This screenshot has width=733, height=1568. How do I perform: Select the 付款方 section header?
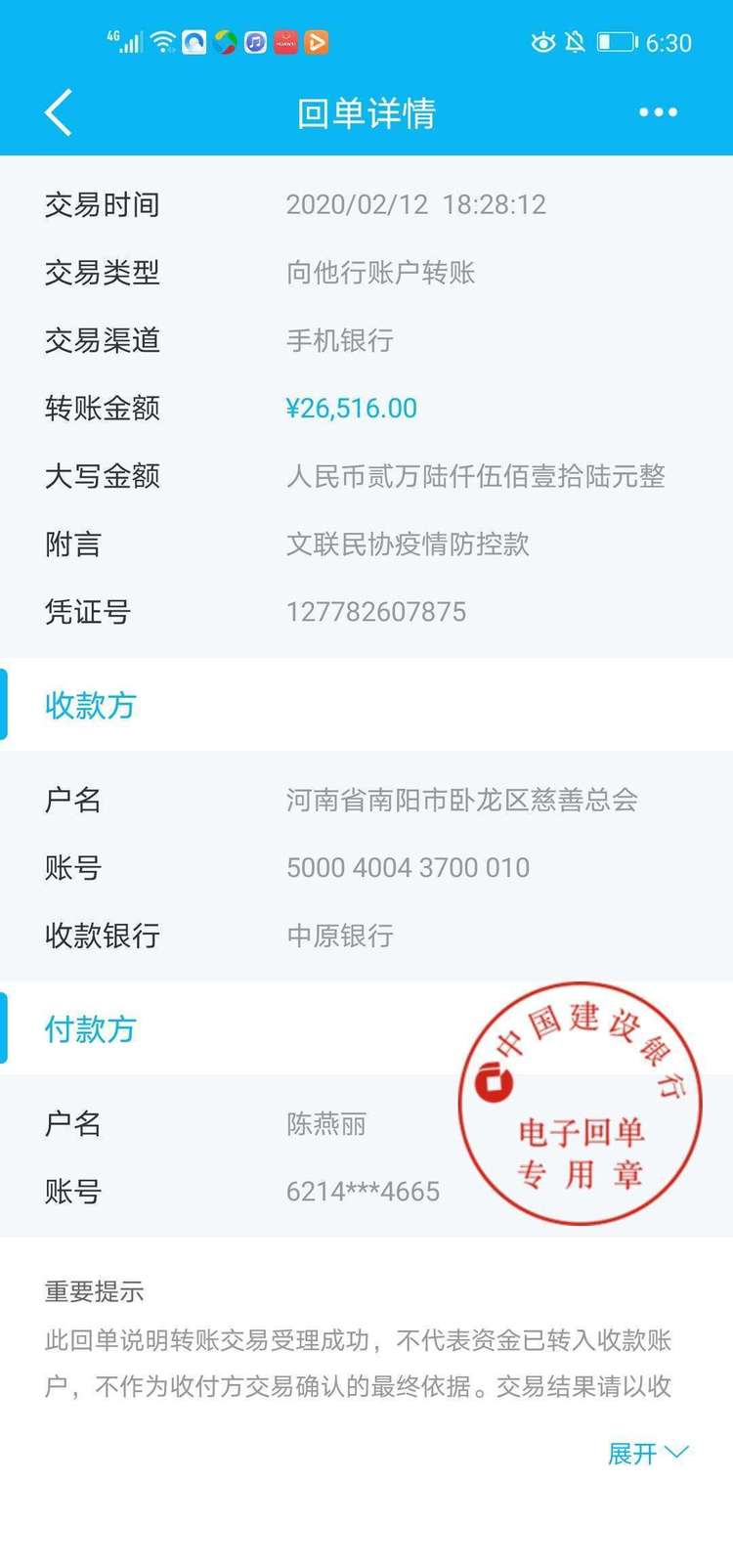(x=89, y=1028)
